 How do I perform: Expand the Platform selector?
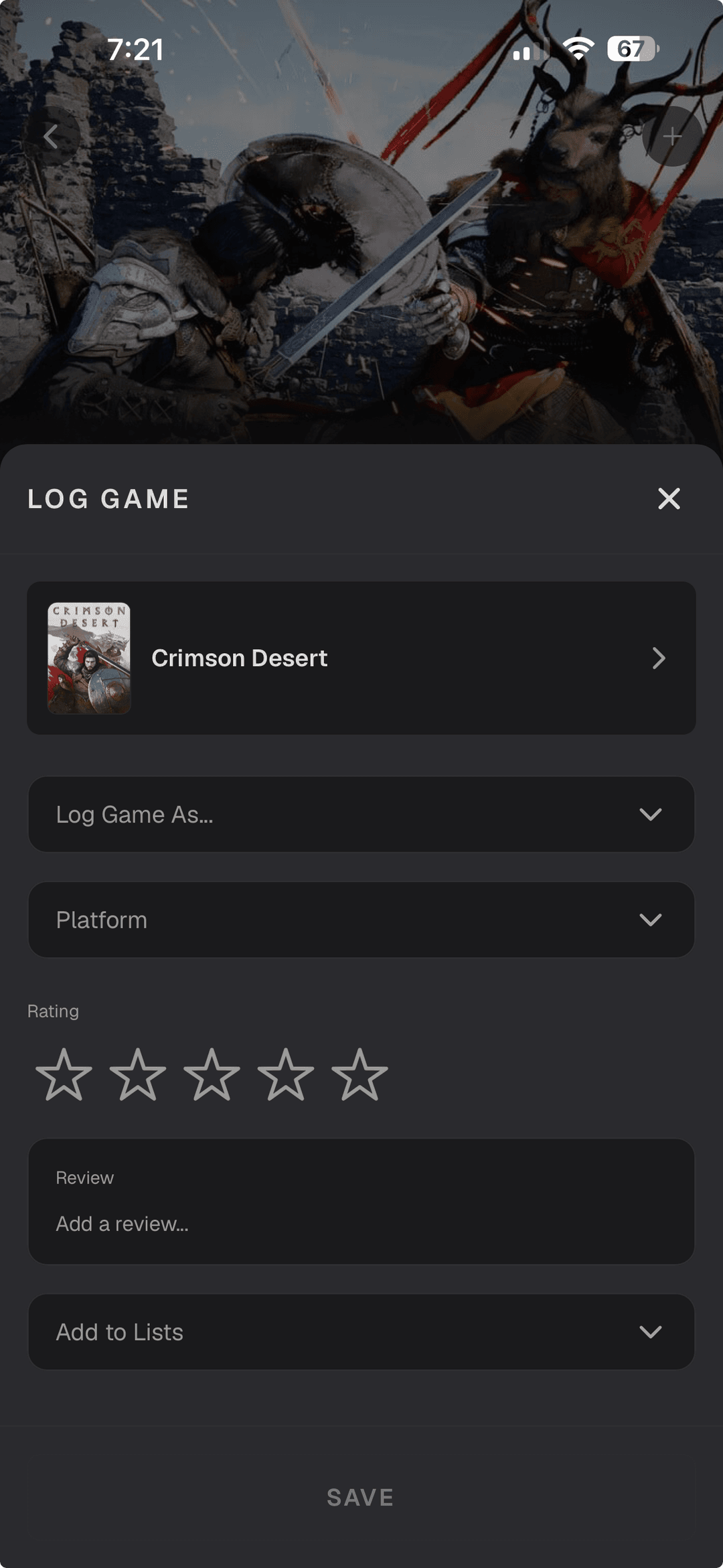[361, 919]
